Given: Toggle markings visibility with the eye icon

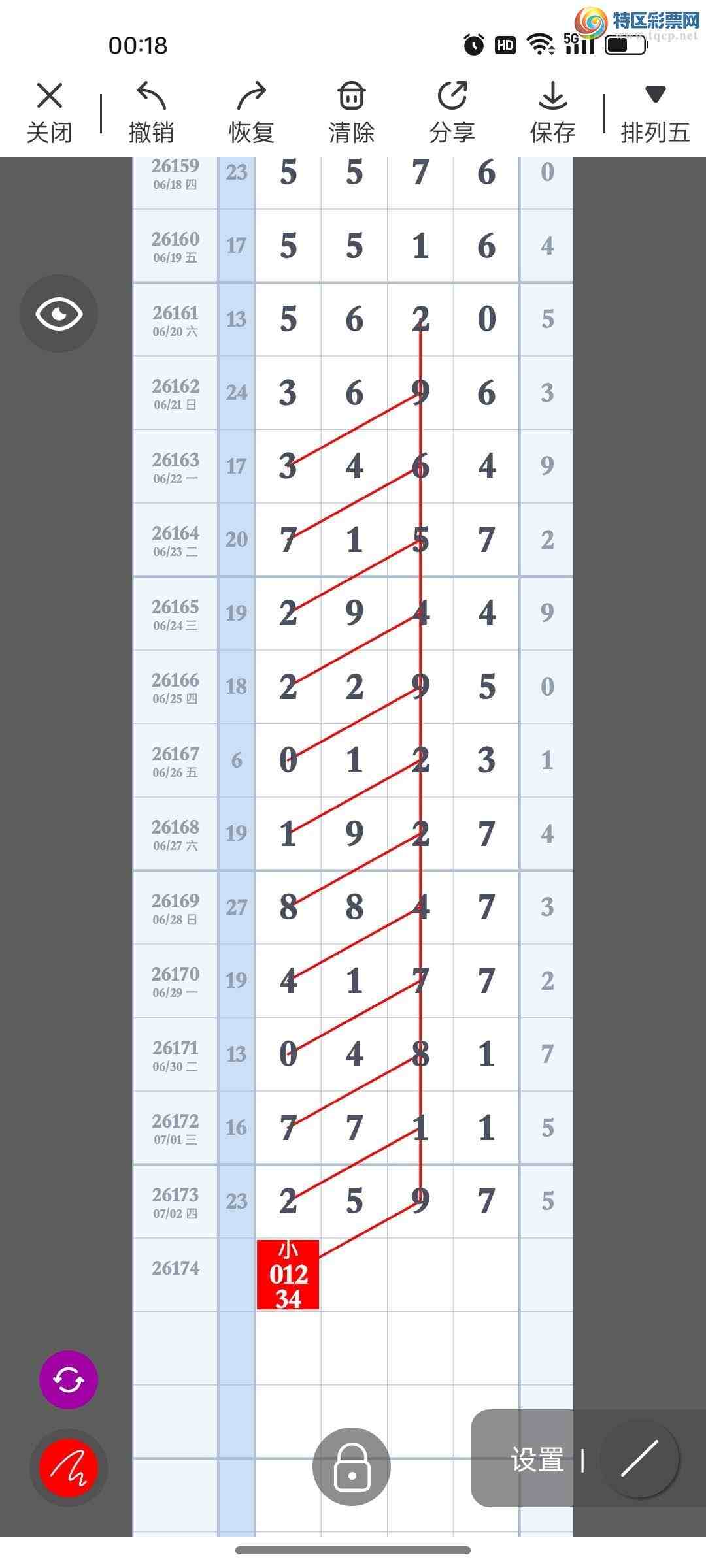Looking at the screenshot, I should pyautogui.click(x=59, y=314).
